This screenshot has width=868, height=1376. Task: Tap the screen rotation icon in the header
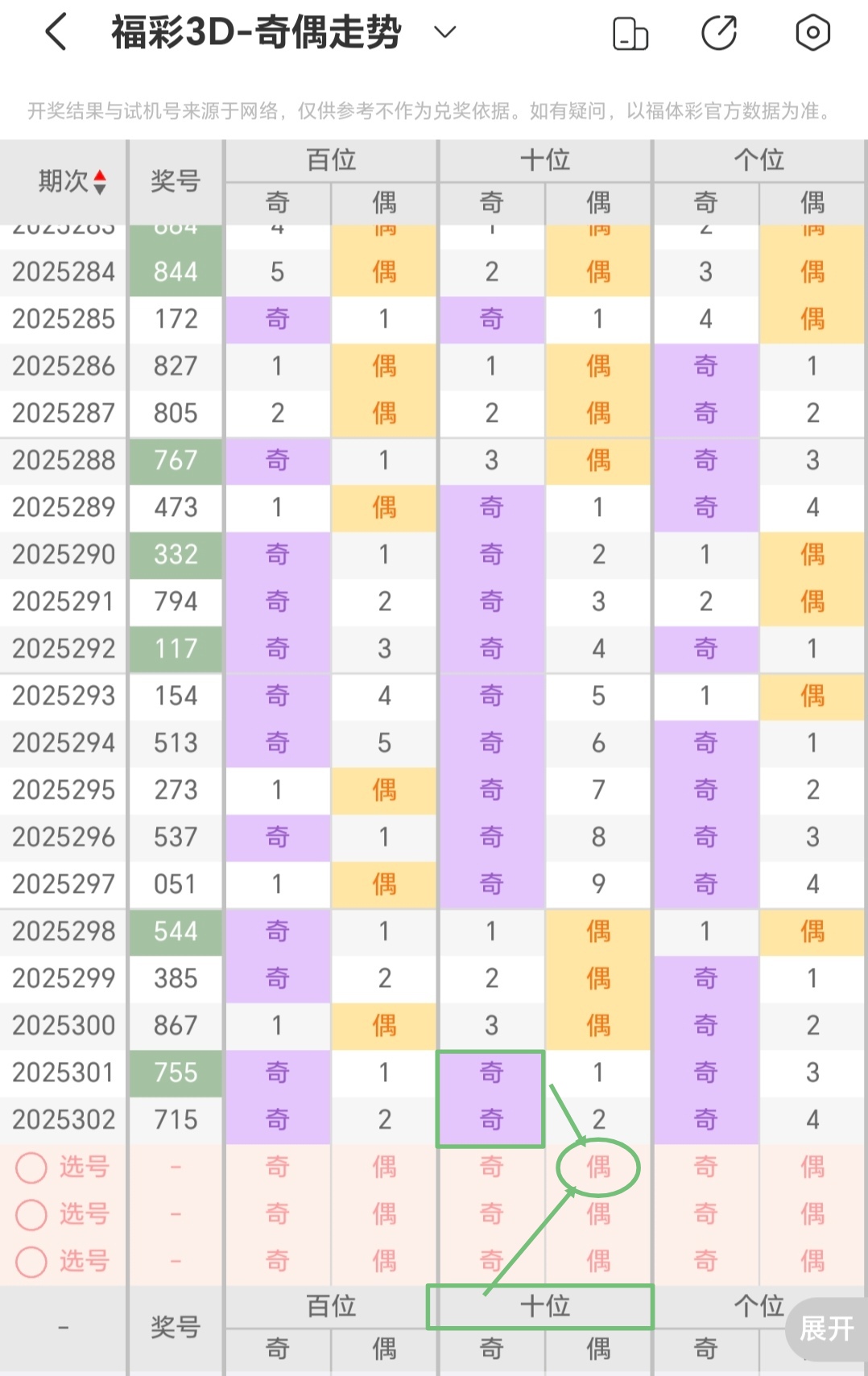click(x=630, y=34)
